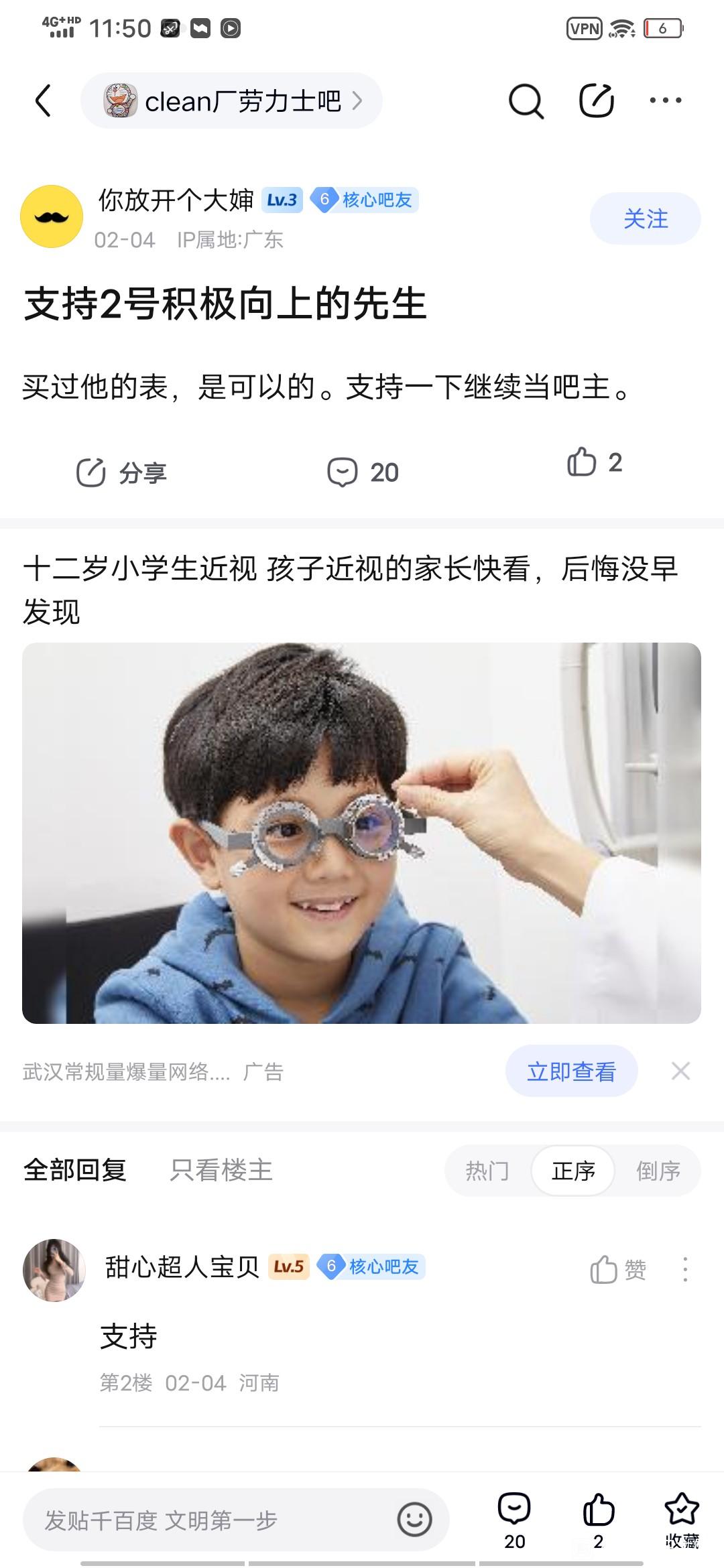
Task: Tap the compose post icon in header
Action: (596, 101)
